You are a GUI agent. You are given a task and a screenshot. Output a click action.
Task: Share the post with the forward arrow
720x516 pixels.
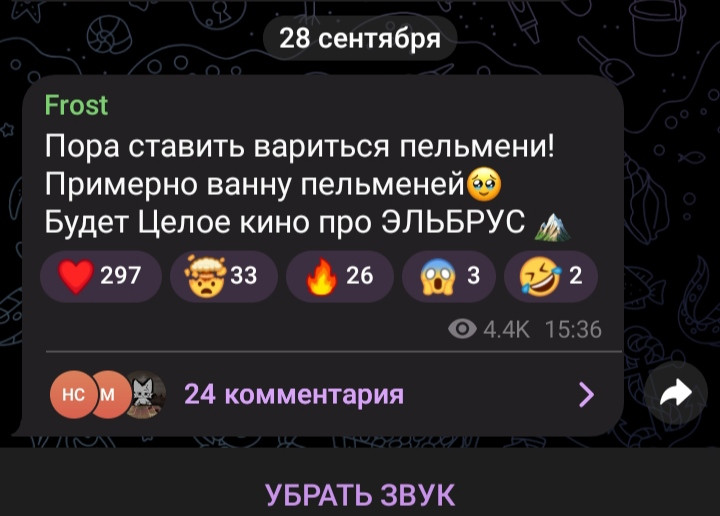click(x=677, y=395)
